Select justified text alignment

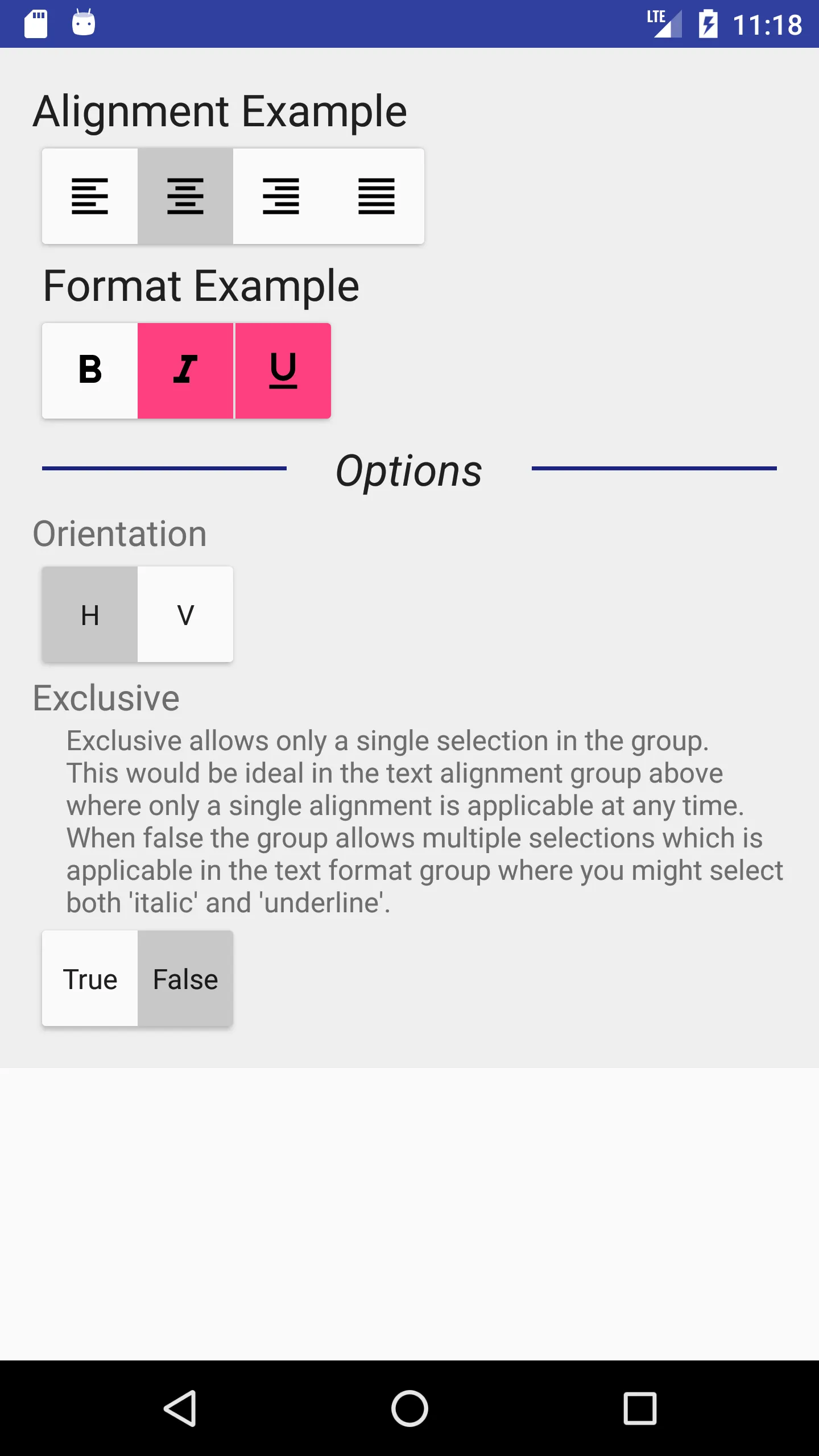[x=377, y=196]
